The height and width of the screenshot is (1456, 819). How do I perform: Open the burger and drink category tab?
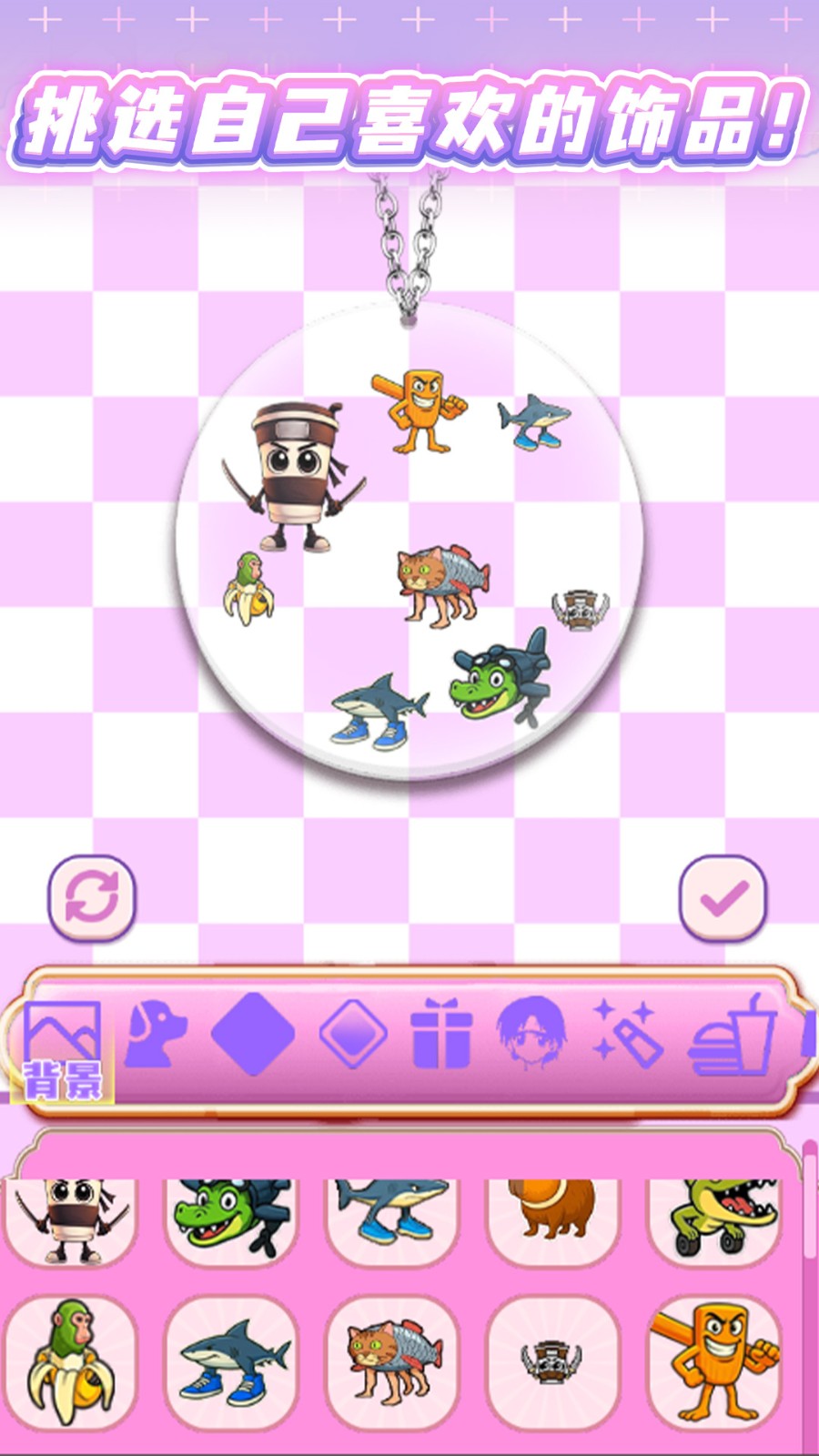733,1035
